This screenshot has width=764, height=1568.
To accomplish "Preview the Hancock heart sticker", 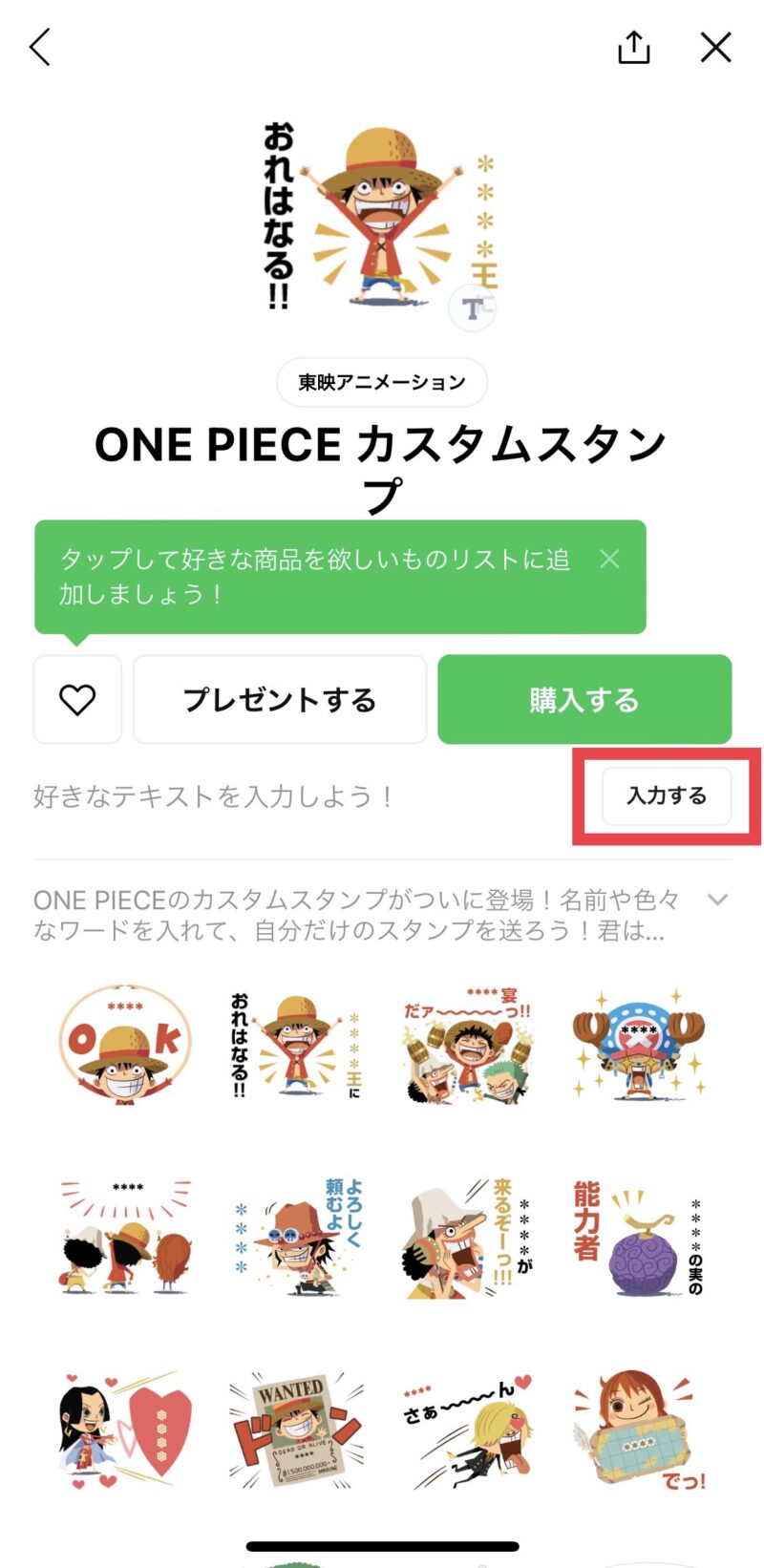I will (x=125, y=1430).
